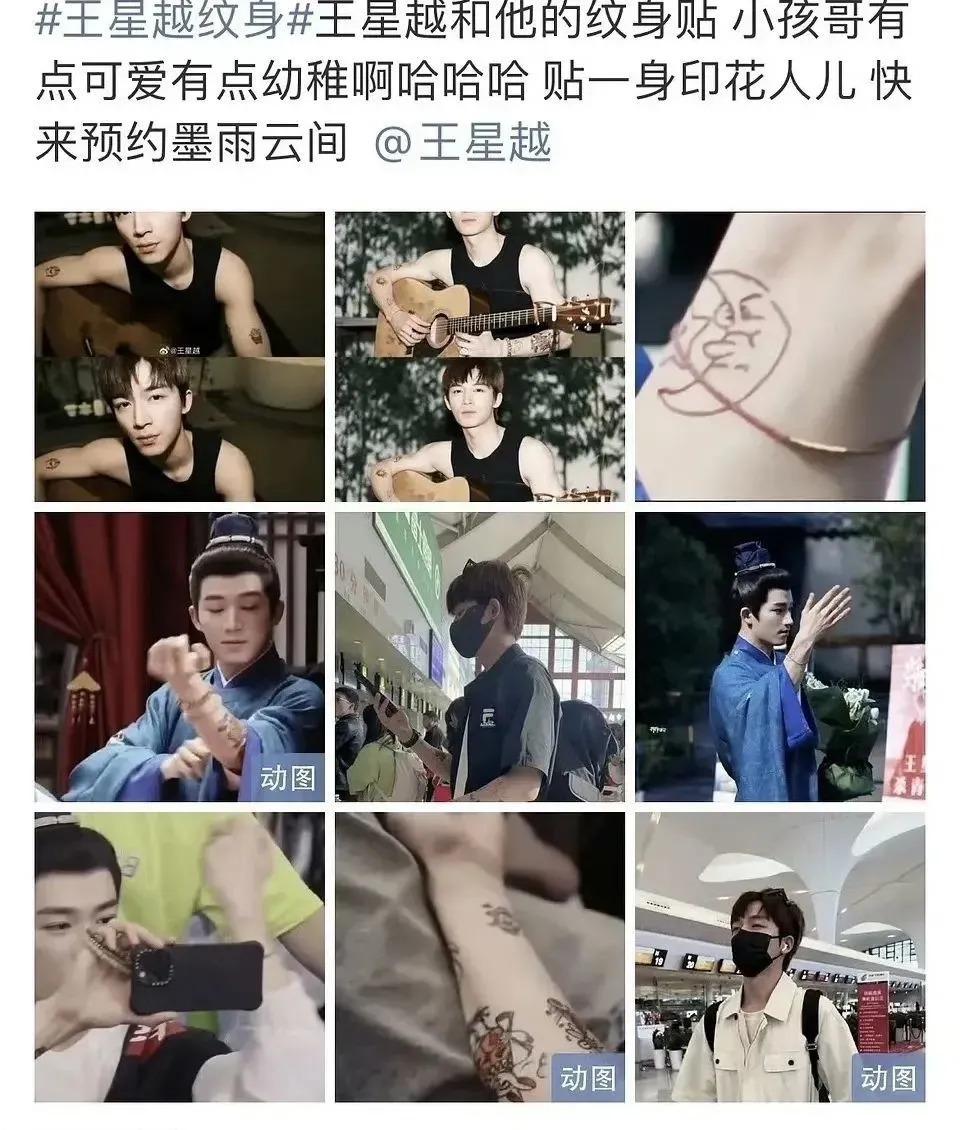Visit the @王星越 mentioned profile
Image resolution: width=960 pixels, height=1130 pixels.
[463, 143]
